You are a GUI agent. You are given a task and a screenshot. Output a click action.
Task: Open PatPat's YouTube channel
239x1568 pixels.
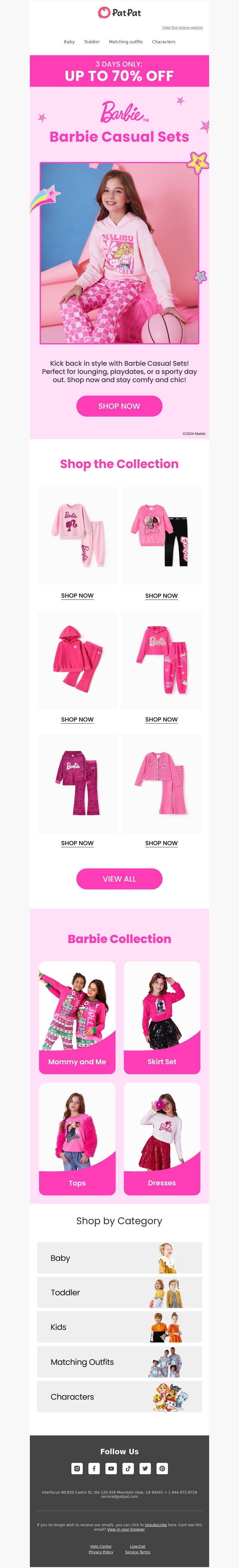pyautogui.click(x=111, y=1468)
